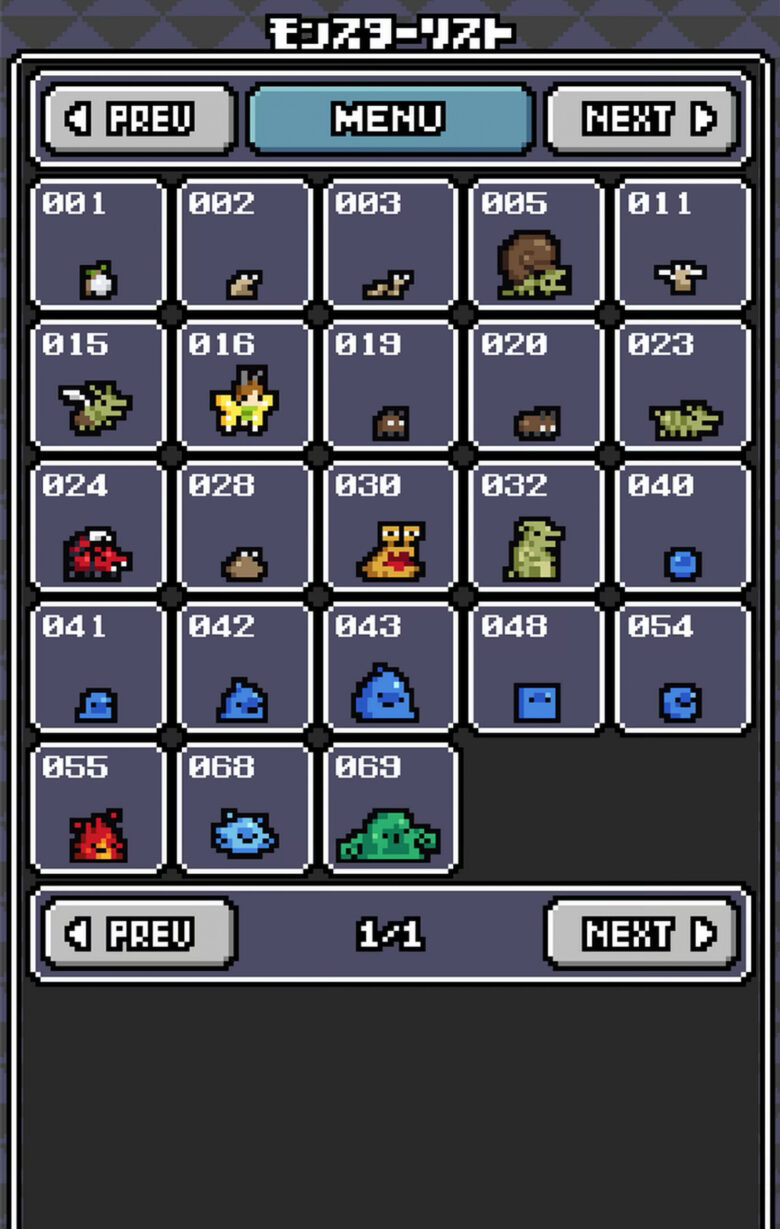View green slime monster 069

pos(390,808)
